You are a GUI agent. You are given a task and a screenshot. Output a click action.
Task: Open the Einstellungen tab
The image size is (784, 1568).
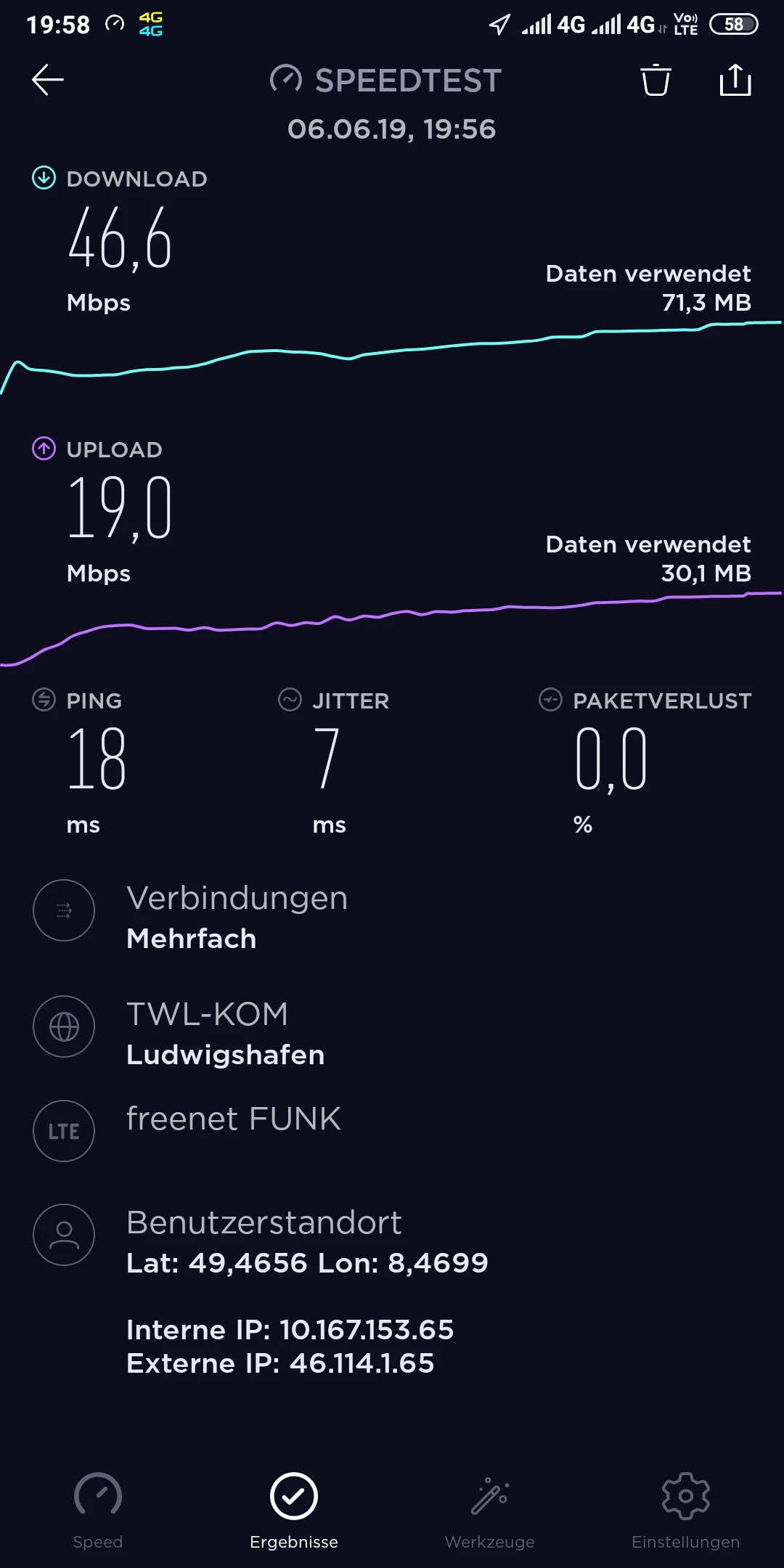pos(685,1508)
